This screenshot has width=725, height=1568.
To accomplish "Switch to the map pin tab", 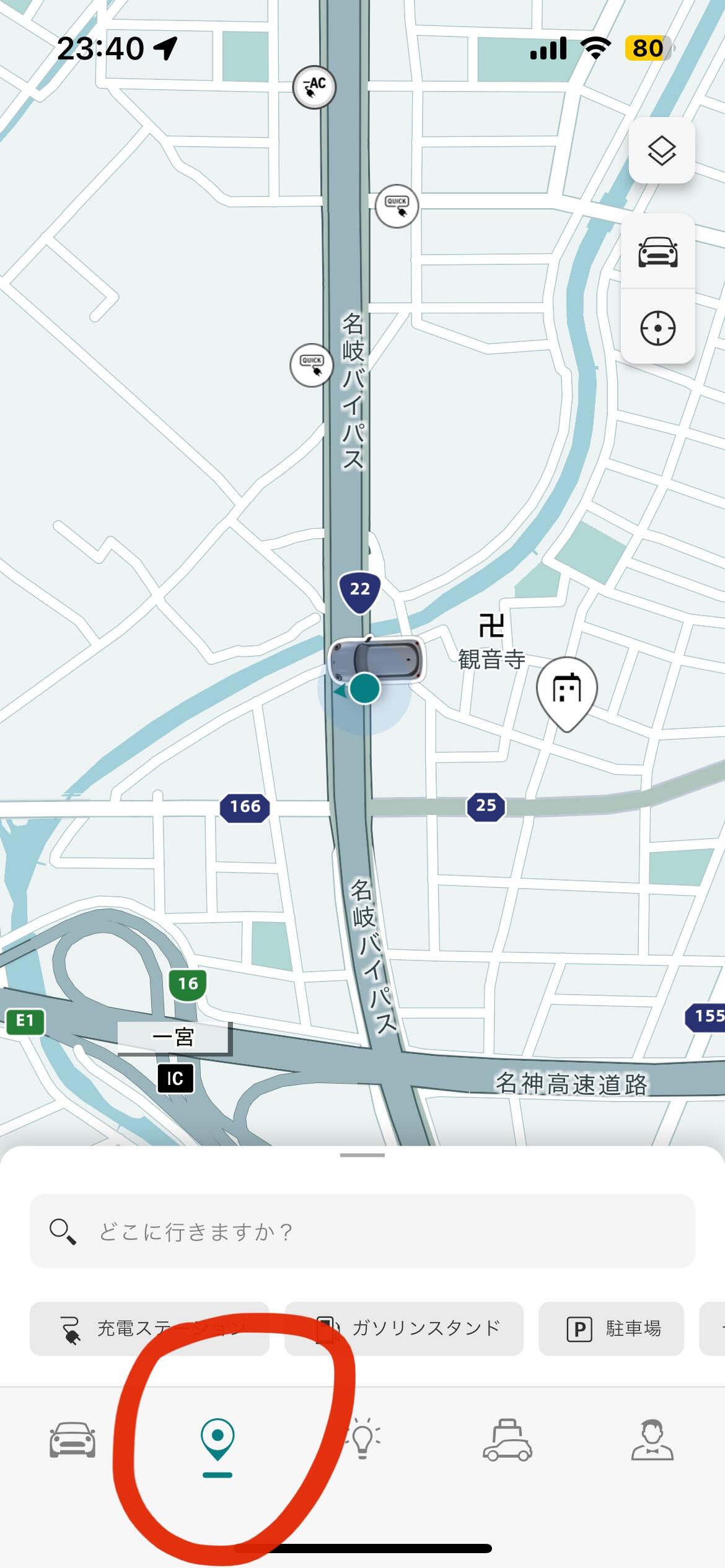I will (217, 1440).
